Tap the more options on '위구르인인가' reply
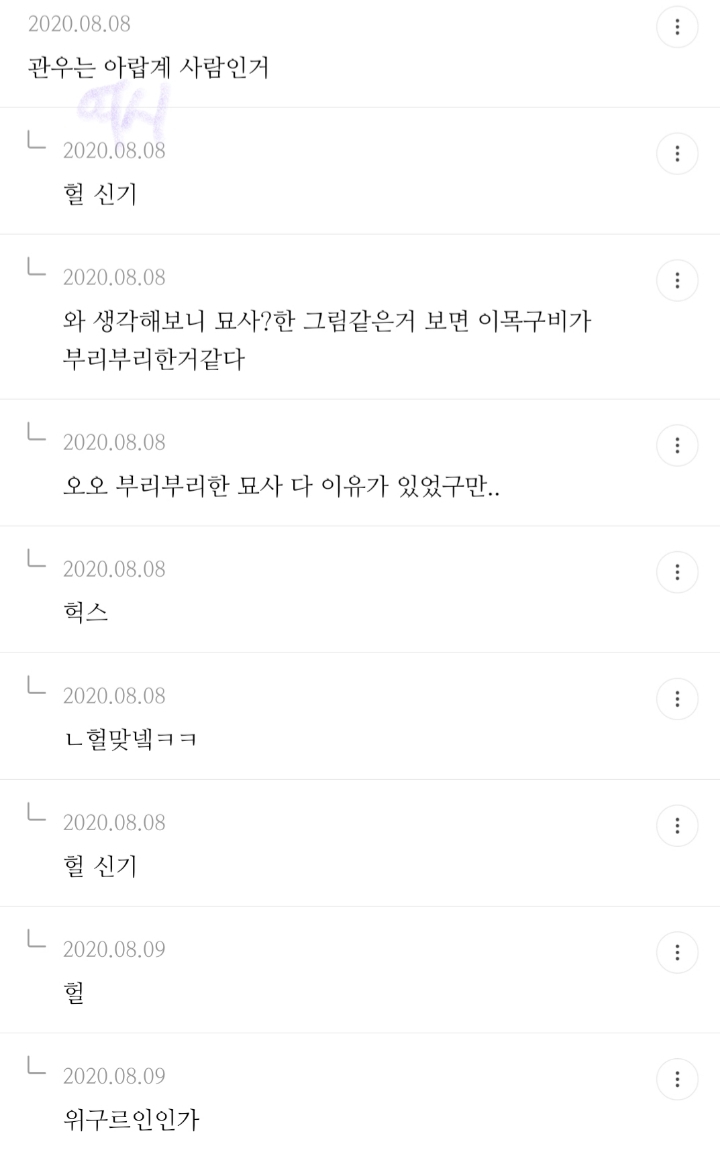The height and width of the screenshot is (1152, 720). (x=677, y=1079)
